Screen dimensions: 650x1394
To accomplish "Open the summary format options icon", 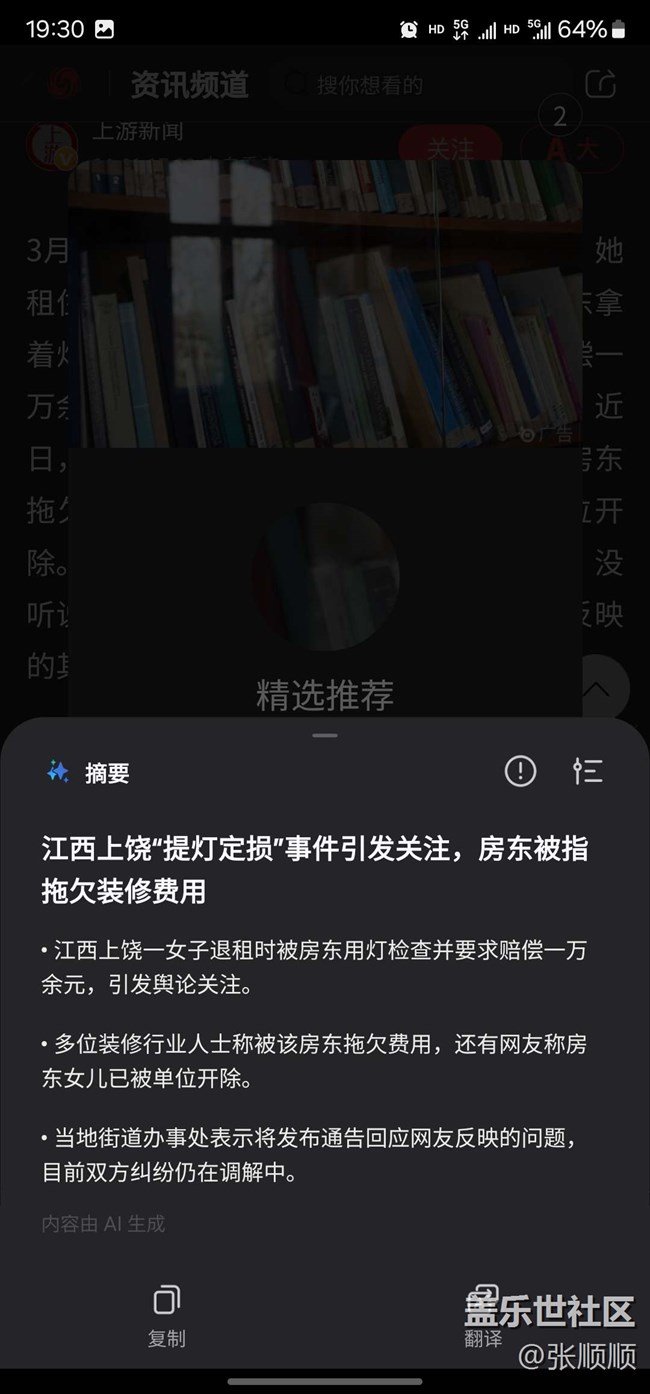I will pyautogui.click(x=587, y=771).
